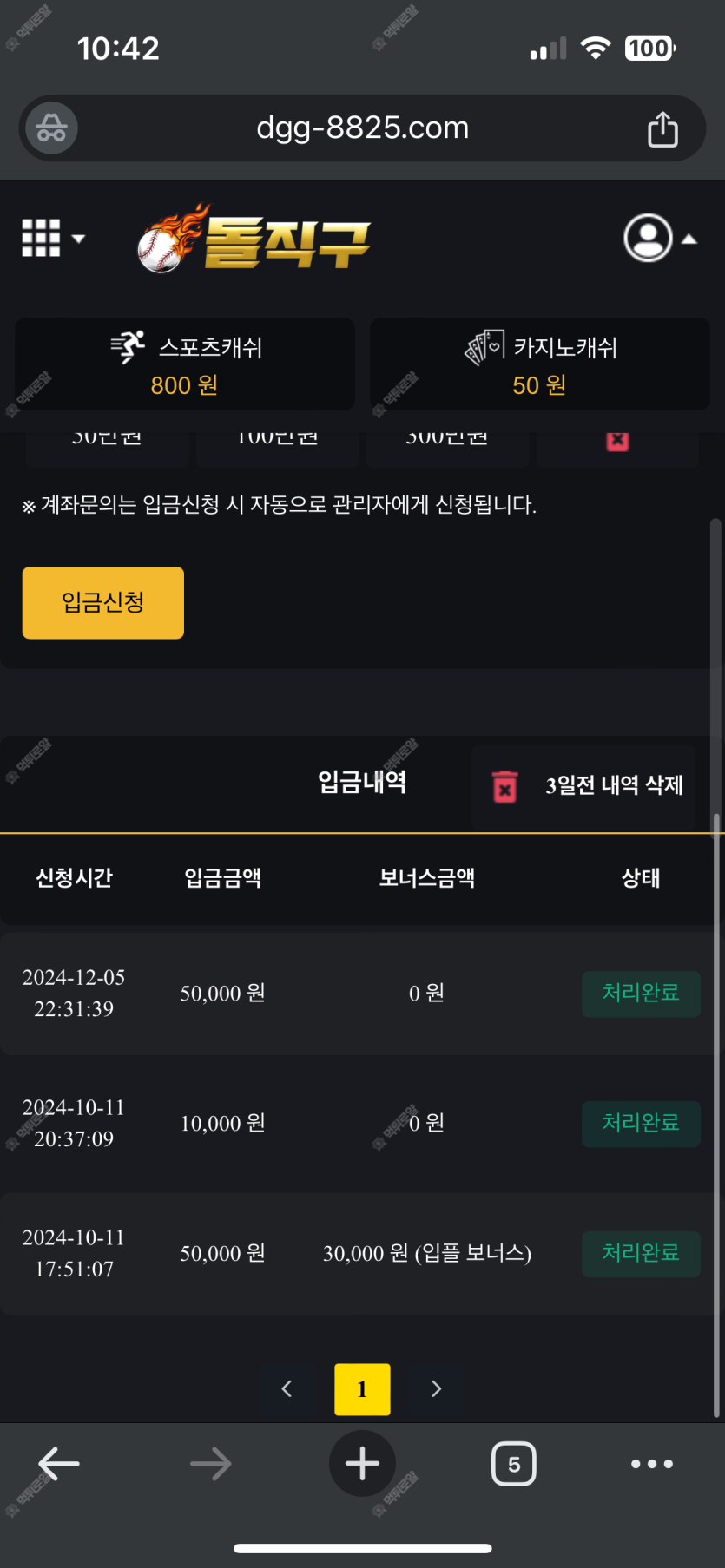Open the browser overflow menu
This screenshot has width=725, height=1568.
click(652, 1464)
